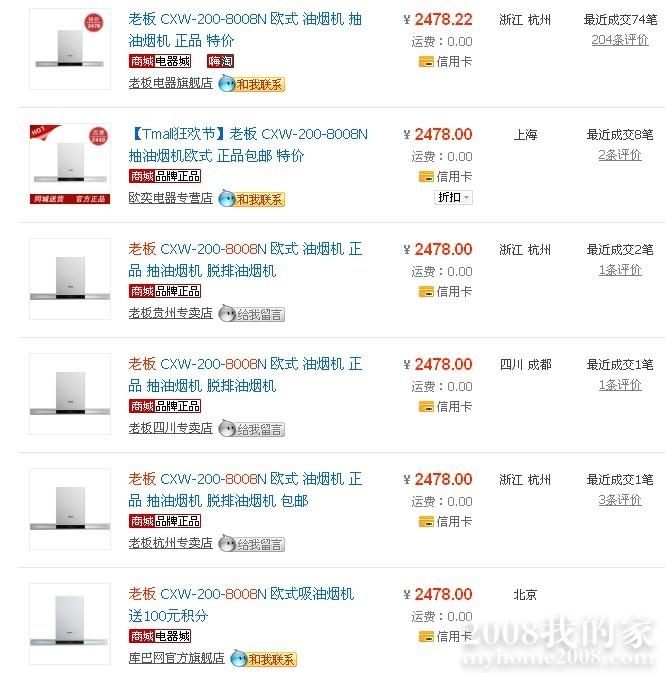The height and width of the screenshot is (678, 665).
Task: View the 3条评价 reviews
Action: tap(619, 500)
